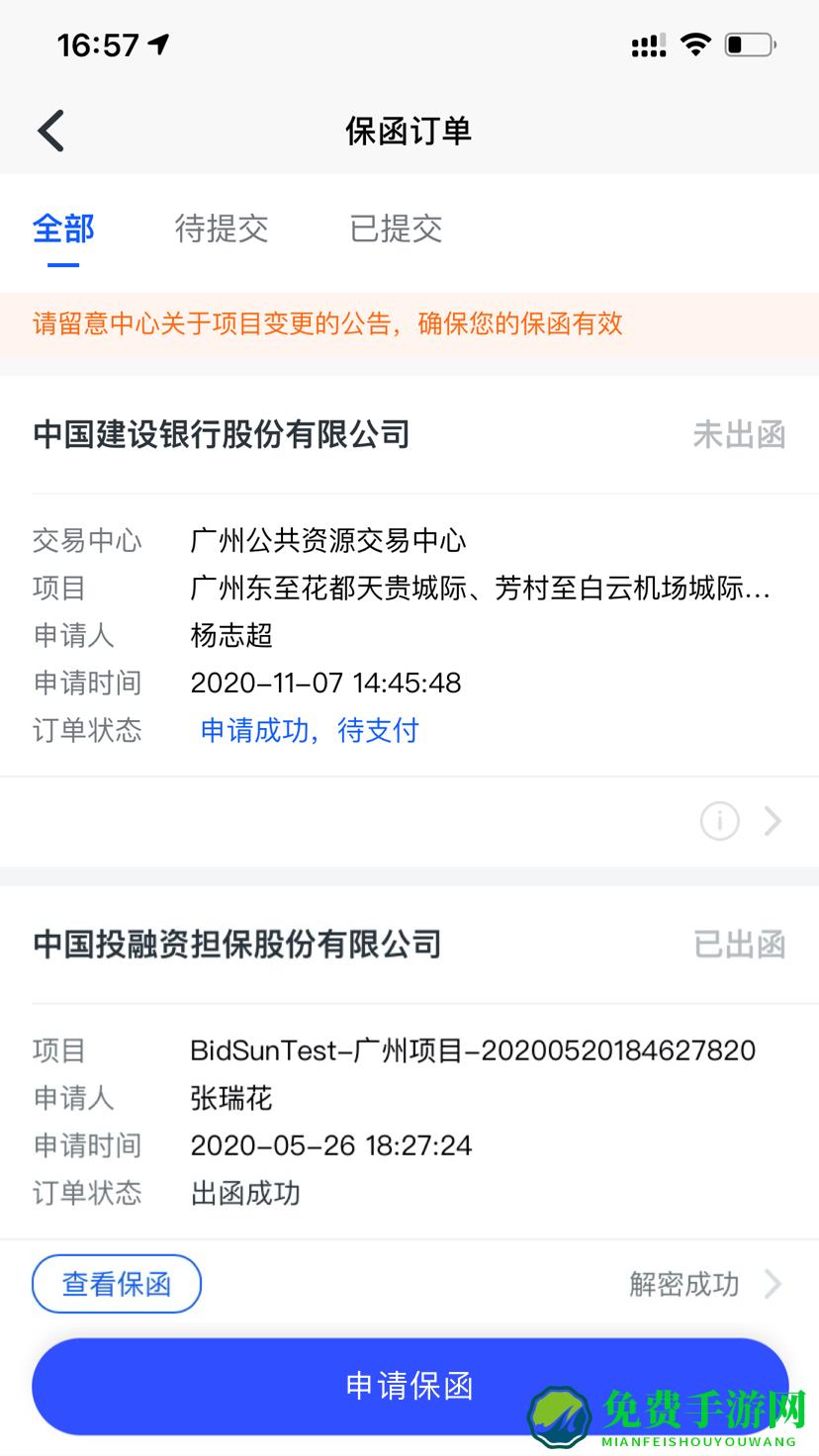Tap the battery indicator icon
819x1456 pixels.
click(x=749, y=44)
